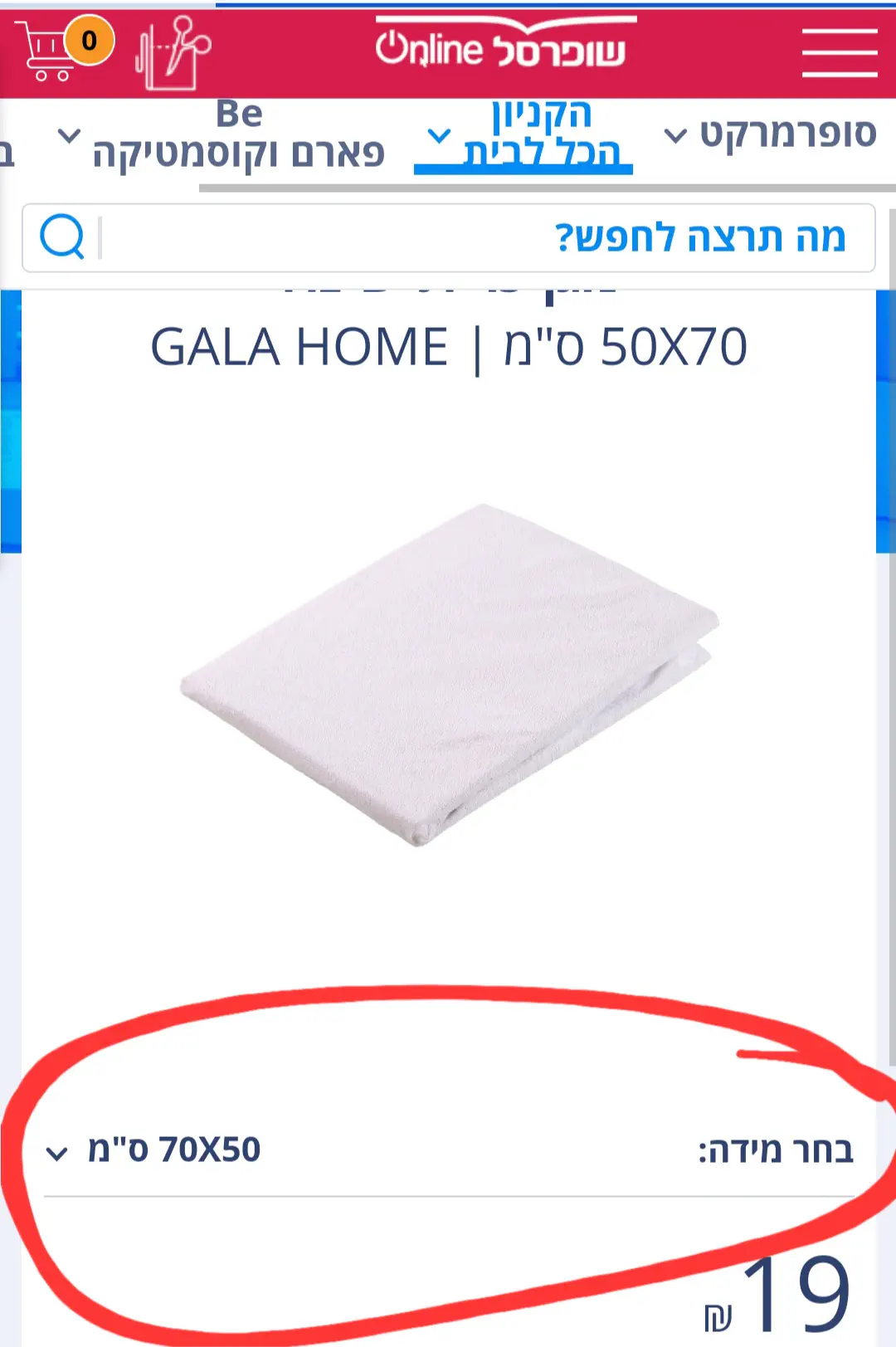Expand the סופרמרקט category menu
896x1347 pixels.
click(772, 134)
